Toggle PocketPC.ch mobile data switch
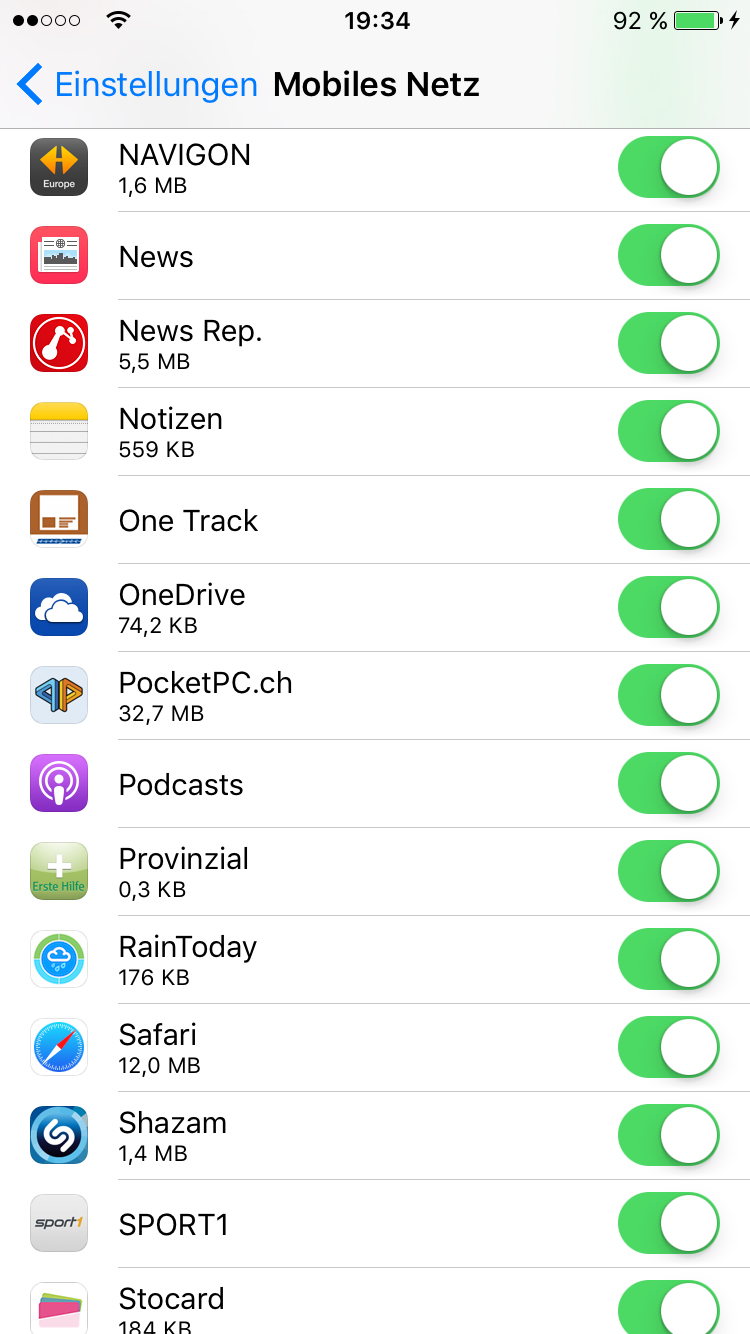Screen dimensions: 750x1334 [x=669, y=695]
